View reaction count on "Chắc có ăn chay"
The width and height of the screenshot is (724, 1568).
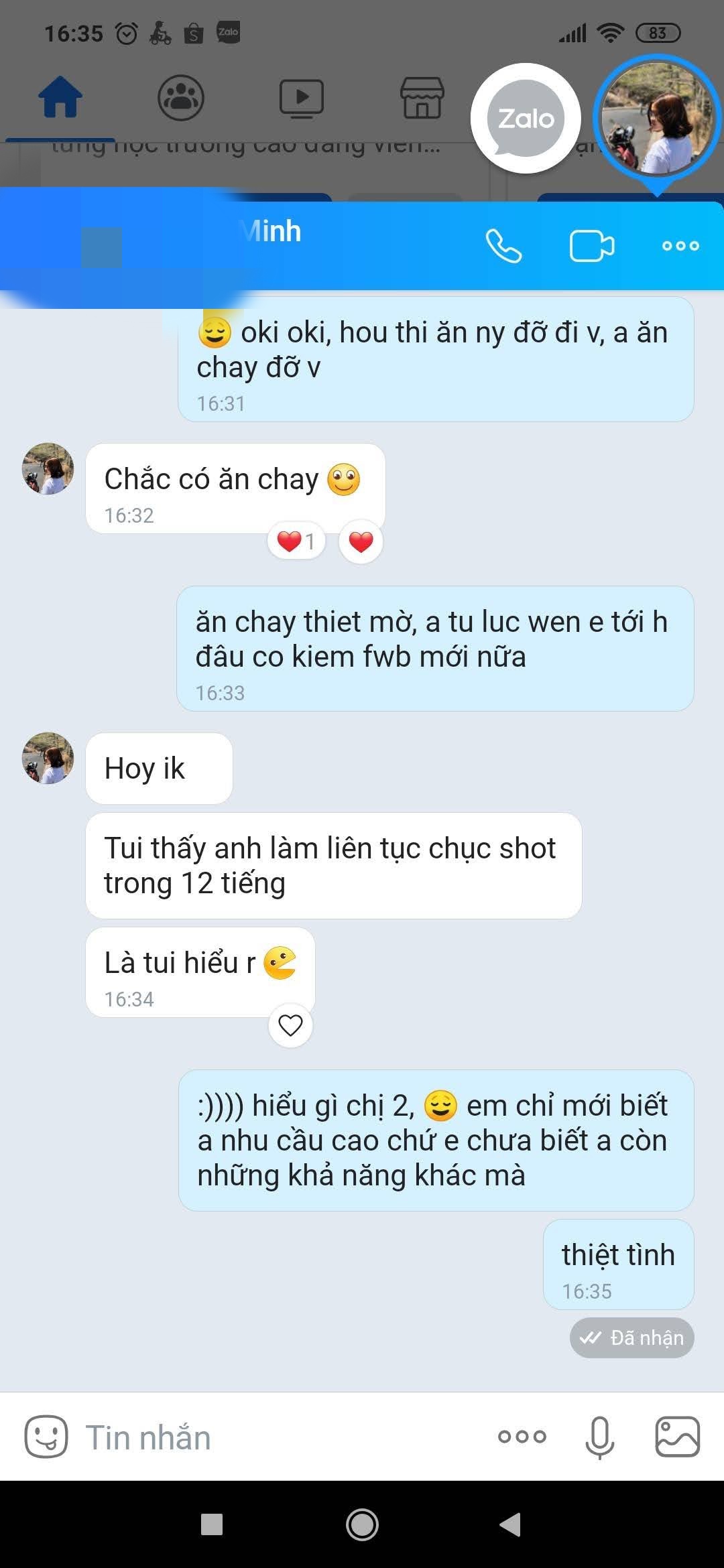pyautogui.click(x=296, y=541)
